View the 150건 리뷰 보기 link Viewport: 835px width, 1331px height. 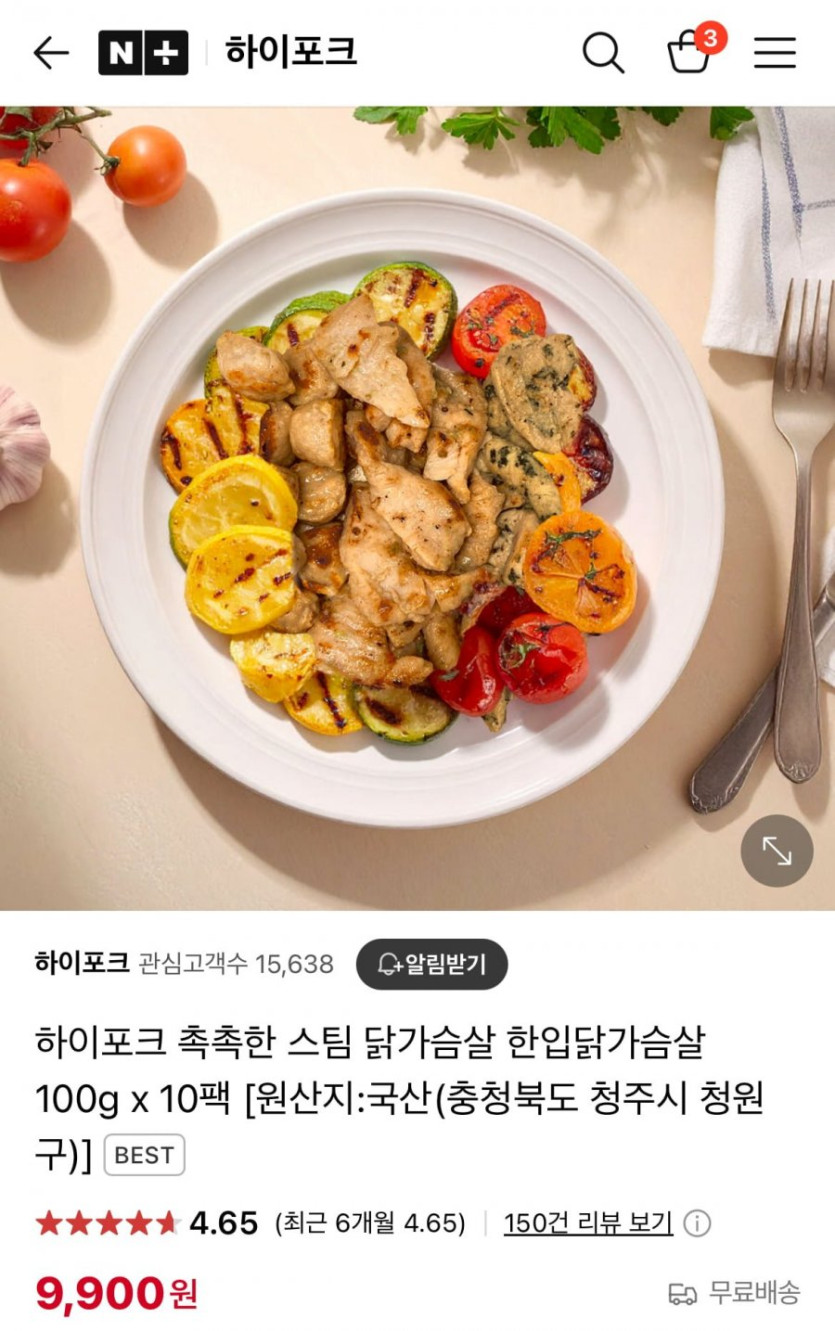588,1223
